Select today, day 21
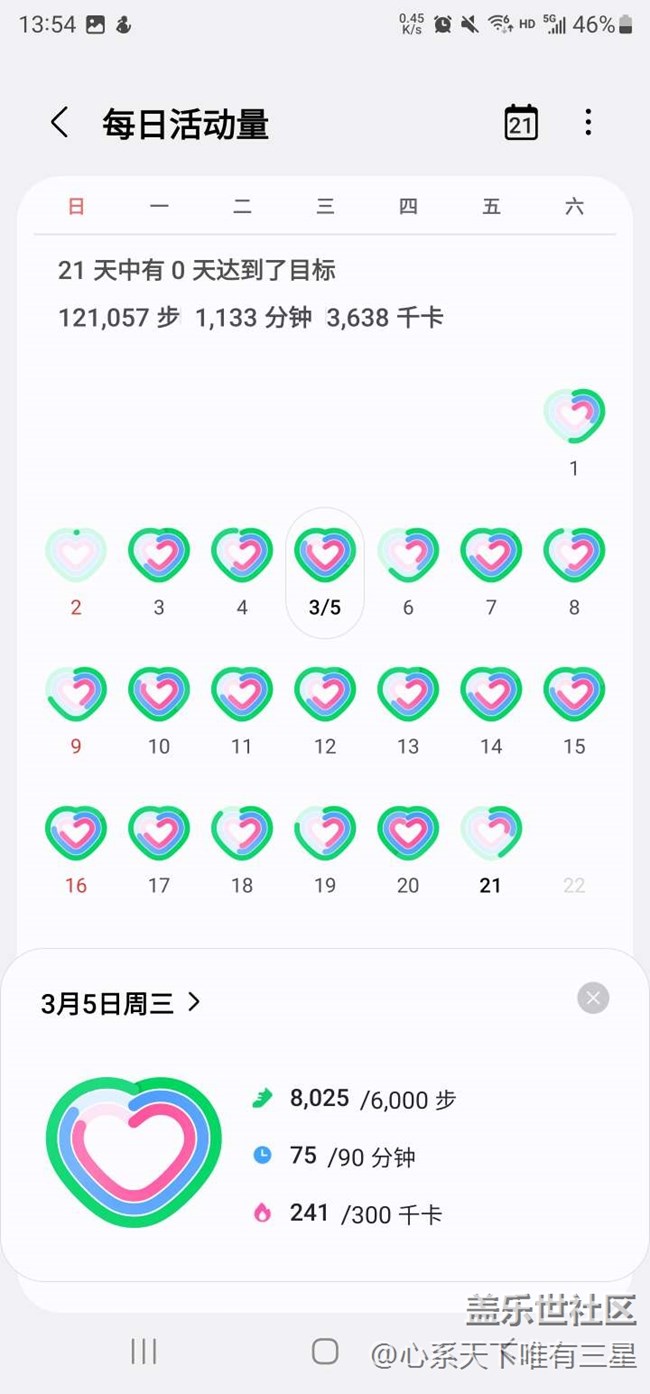The width and height of the screenshot is (650, 1394). [x=491, y=834]
